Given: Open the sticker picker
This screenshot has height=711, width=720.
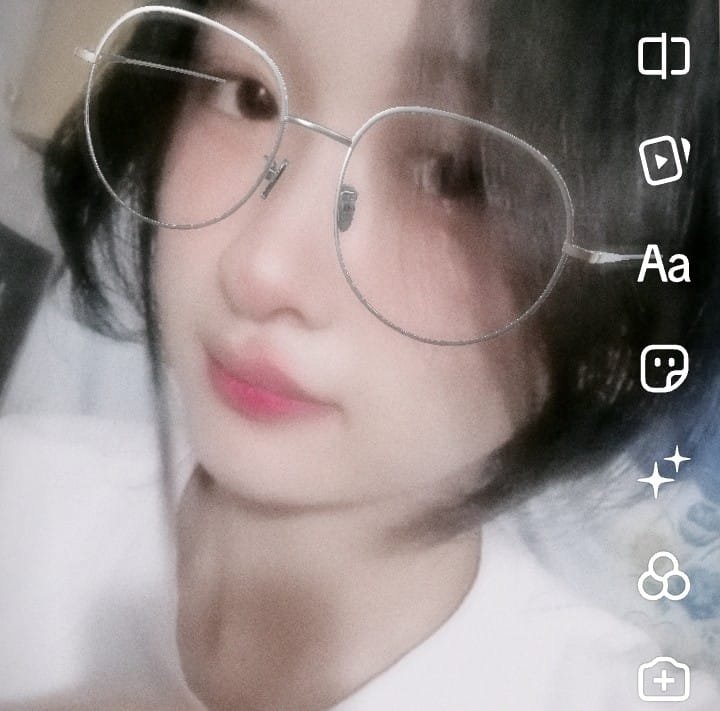Looking at the screenshot, I should click(664, 369).
